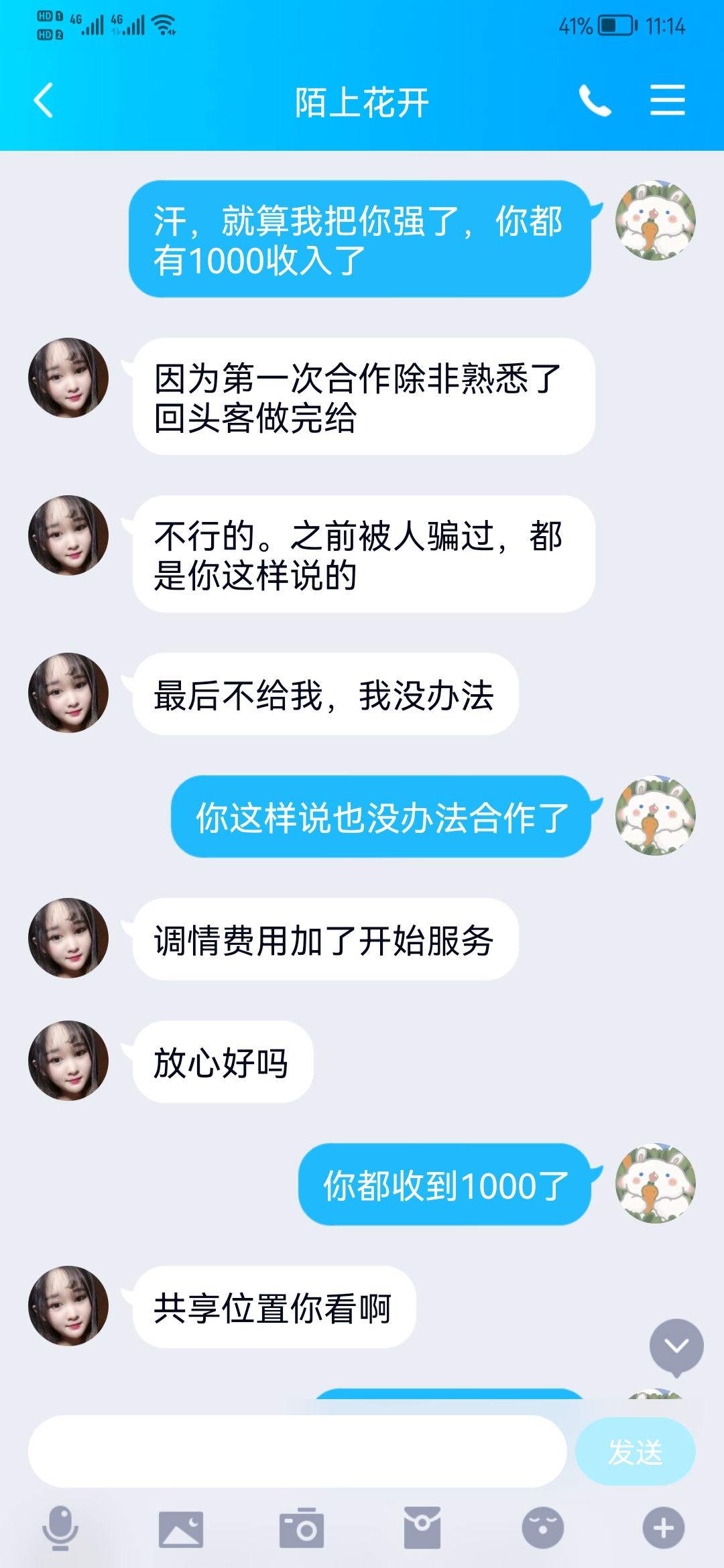
Task: Open contact's avatar beside 放心好吗
Action: [68, 1061]
